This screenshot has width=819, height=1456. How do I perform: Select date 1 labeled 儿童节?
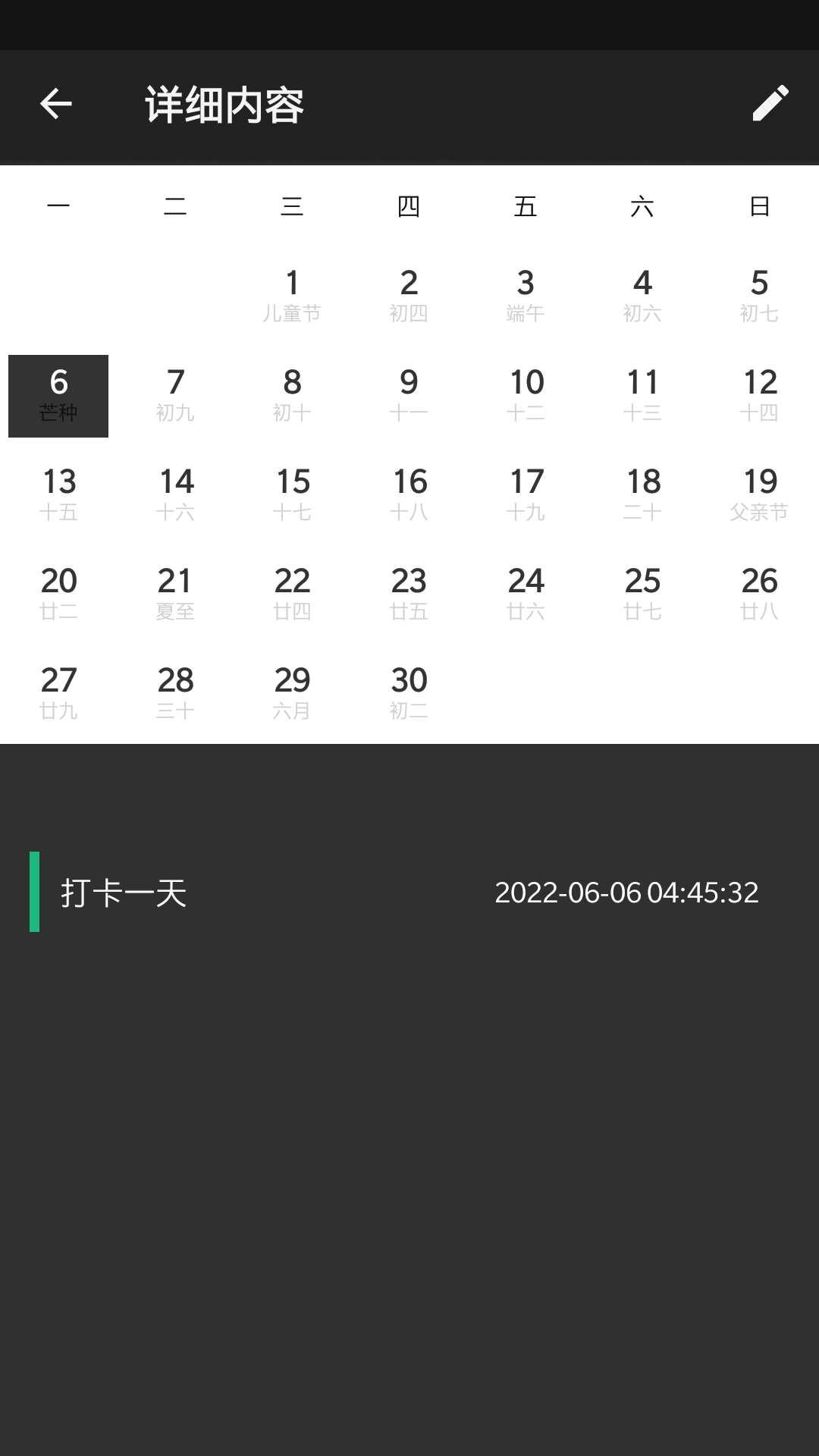pyautogui.click(x=292, y=296)
